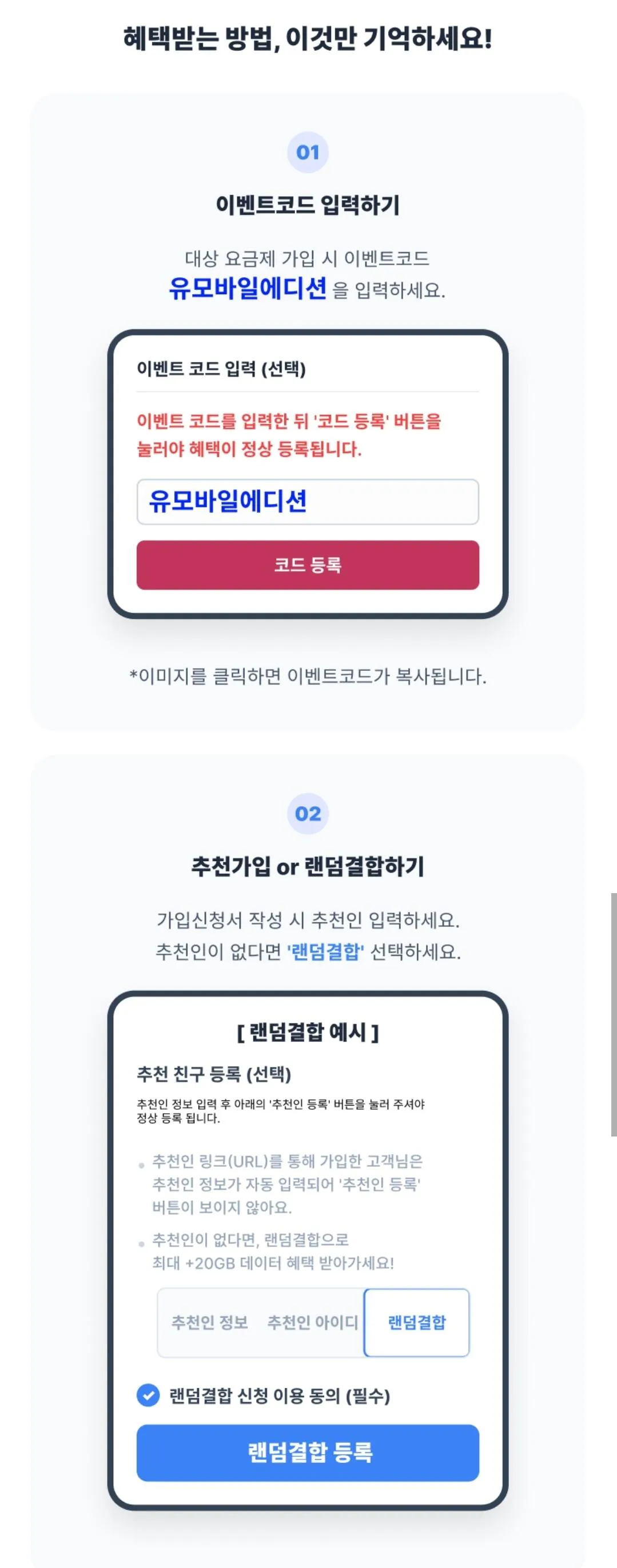This screenshot has height=1568, width=617.
Task: Click the red 코드 등록 button
Action: tap(308, 566)
